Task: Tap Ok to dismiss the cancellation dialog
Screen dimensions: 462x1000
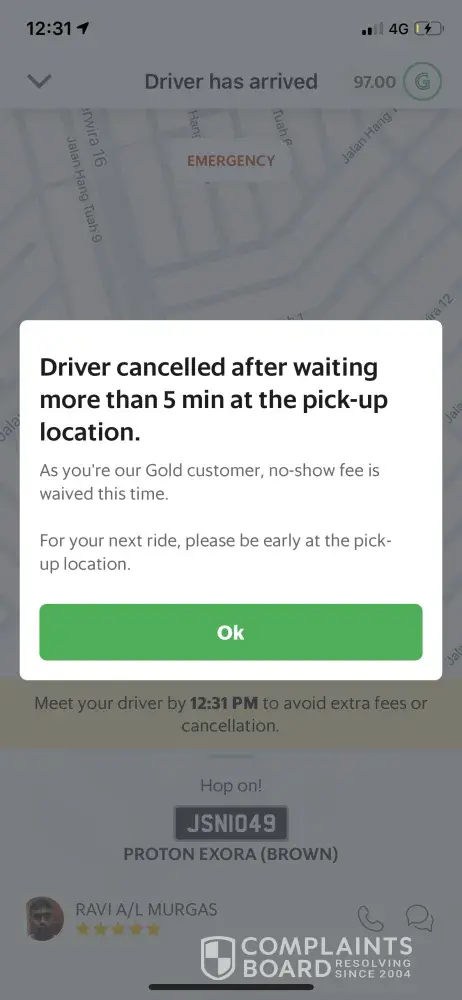Action: pyautogui.click(x=230, y=632)
